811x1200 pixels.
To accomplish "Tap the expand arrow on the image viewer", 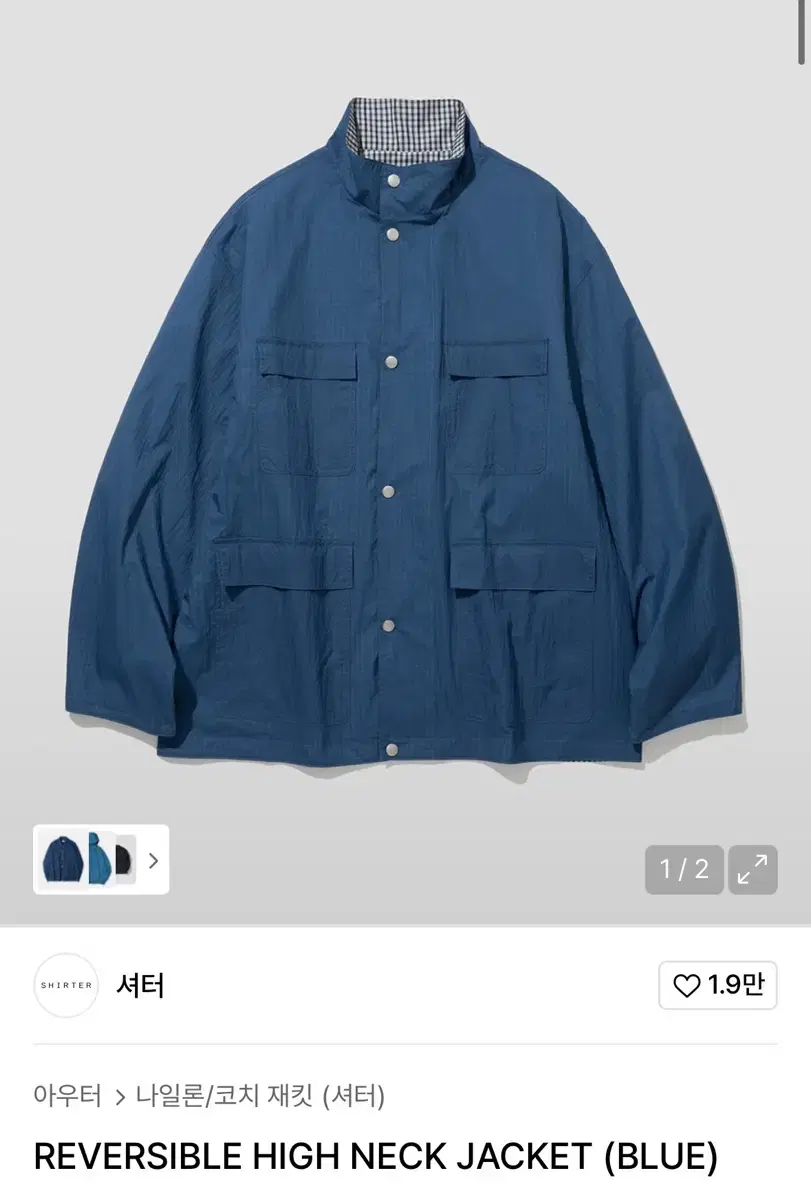I will pyautogui.click(x=752, y=870).
